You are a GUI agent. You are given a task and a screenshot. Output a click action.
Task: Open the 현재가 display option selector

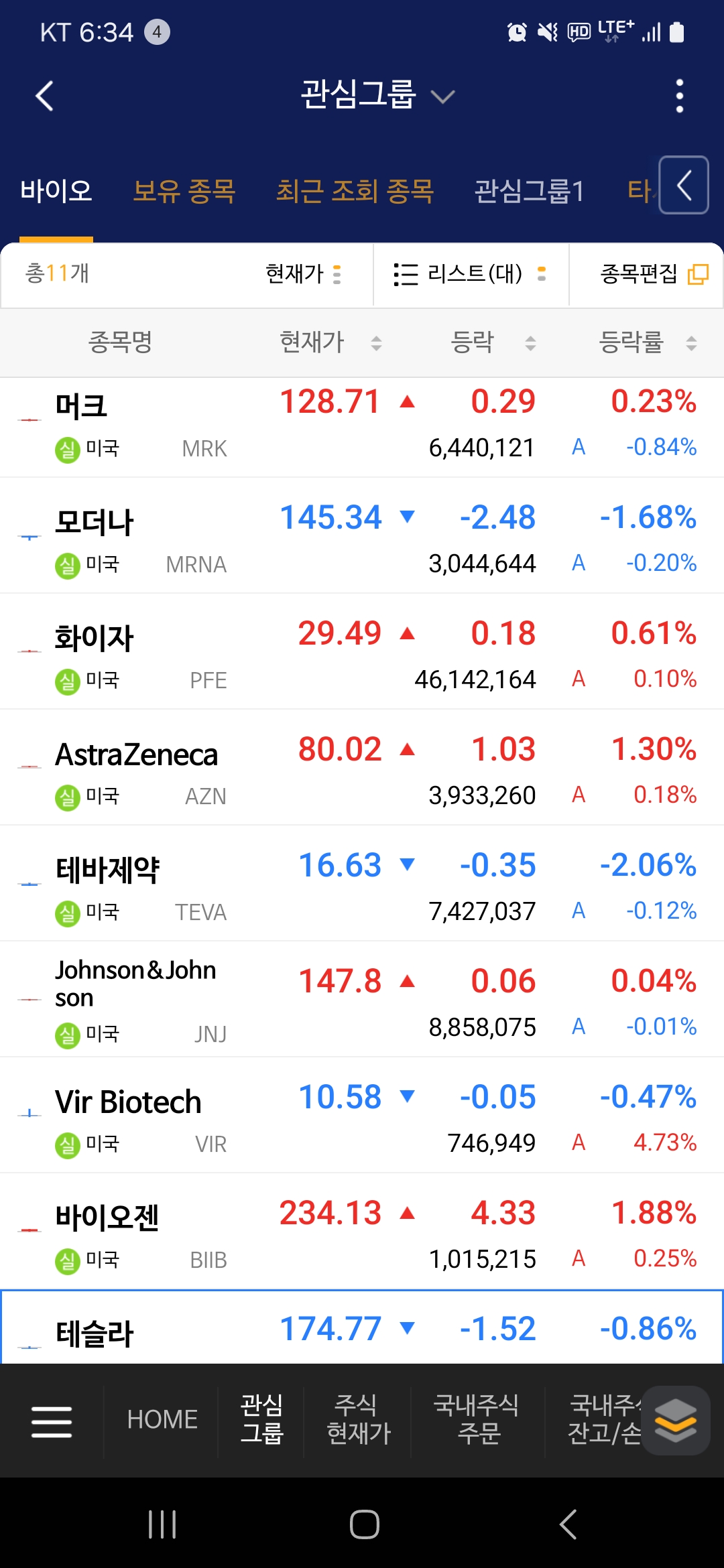[x=303, y=273]
